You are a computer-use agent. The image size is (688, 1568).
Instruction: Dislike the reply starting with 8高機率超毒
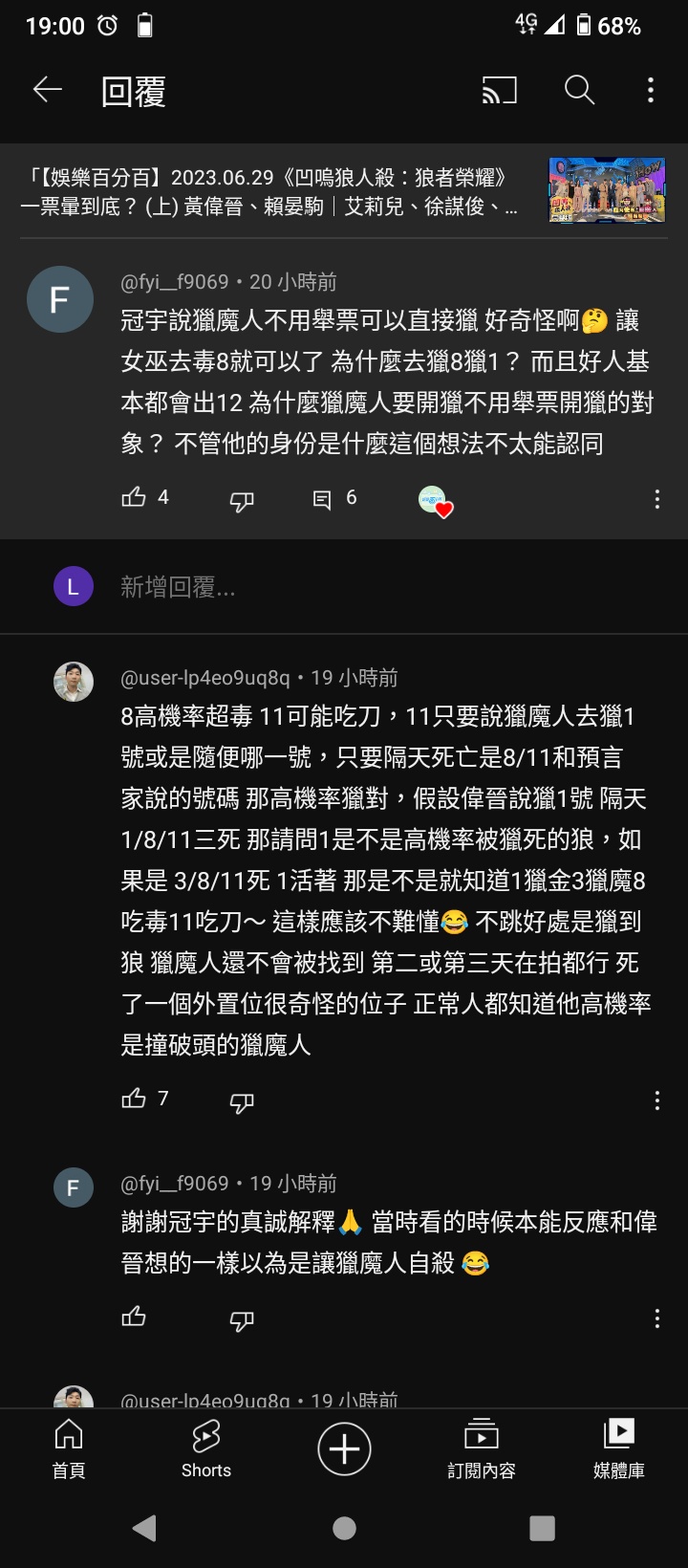(x=242, y=1102)
